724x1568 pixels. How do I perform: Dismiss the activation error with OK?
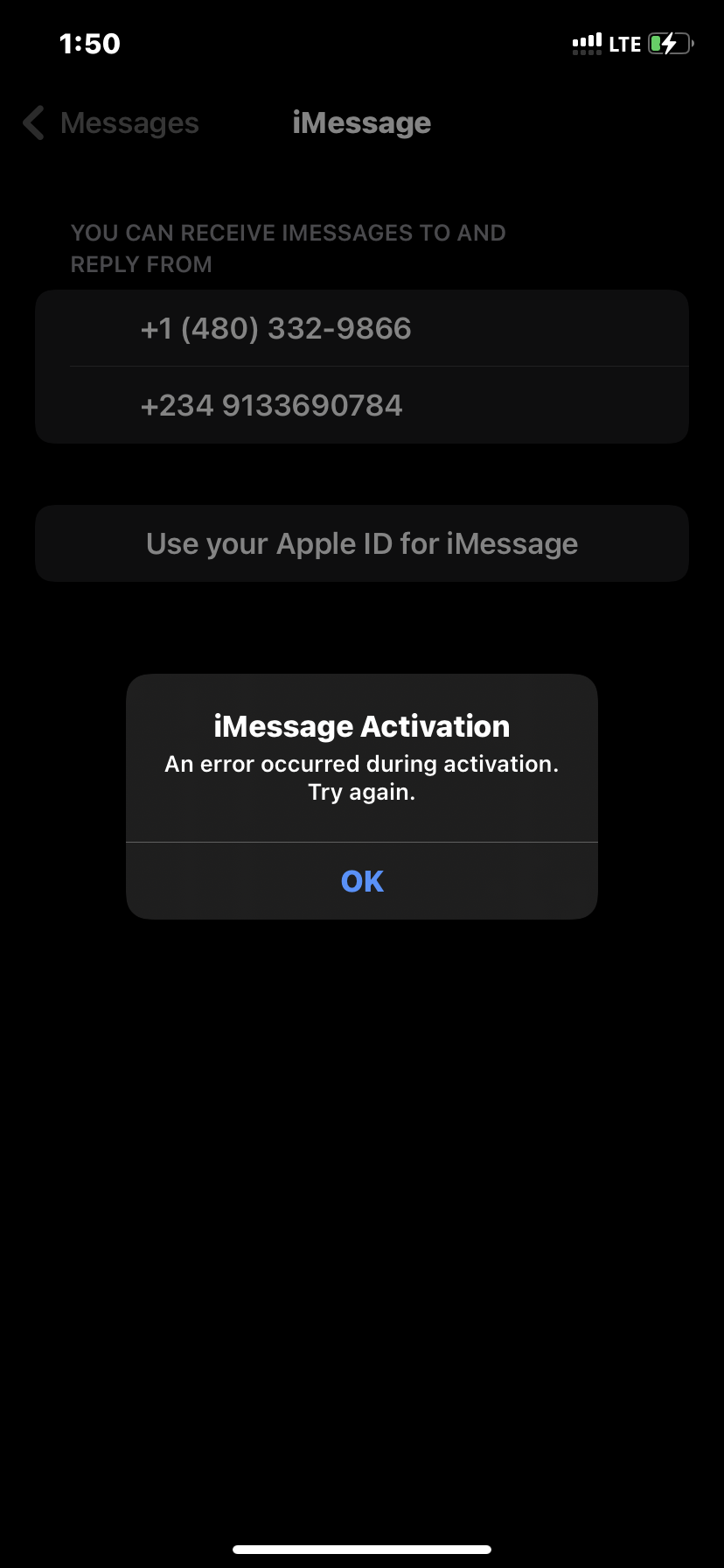pyautogui.click(x=362, y=881)
